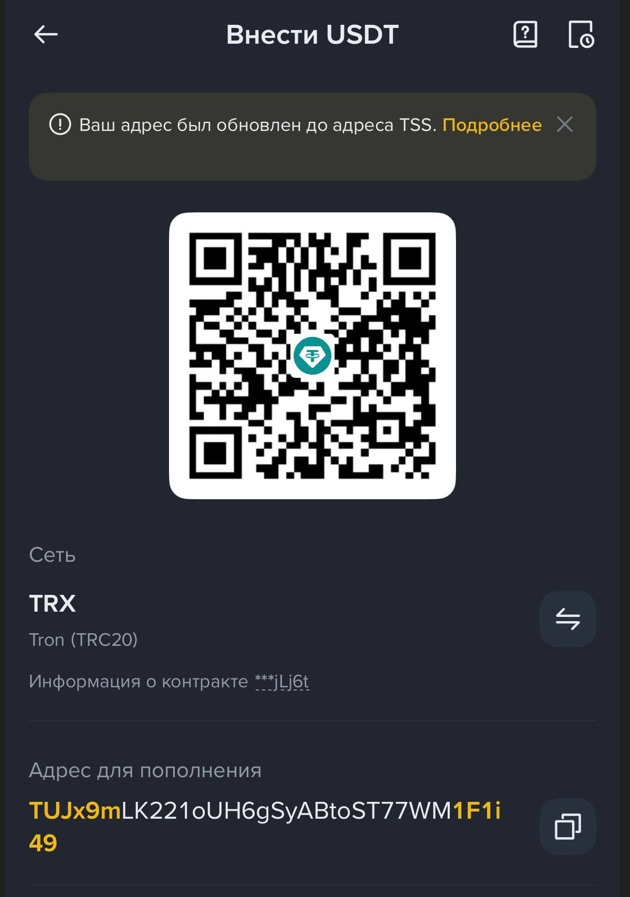Viewport: 630px width, 897px height.
Task: Open the Подробнее link in the banner
Action: 492,125
